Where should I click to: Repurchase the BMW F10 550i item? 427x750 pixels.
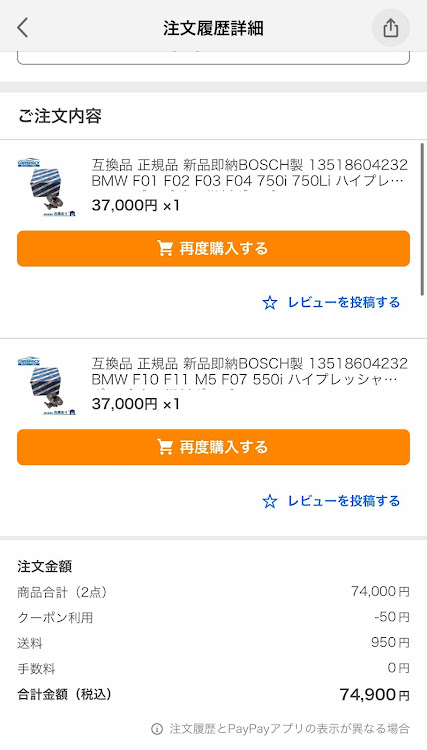pyautogui.click(x=213, y=447)
